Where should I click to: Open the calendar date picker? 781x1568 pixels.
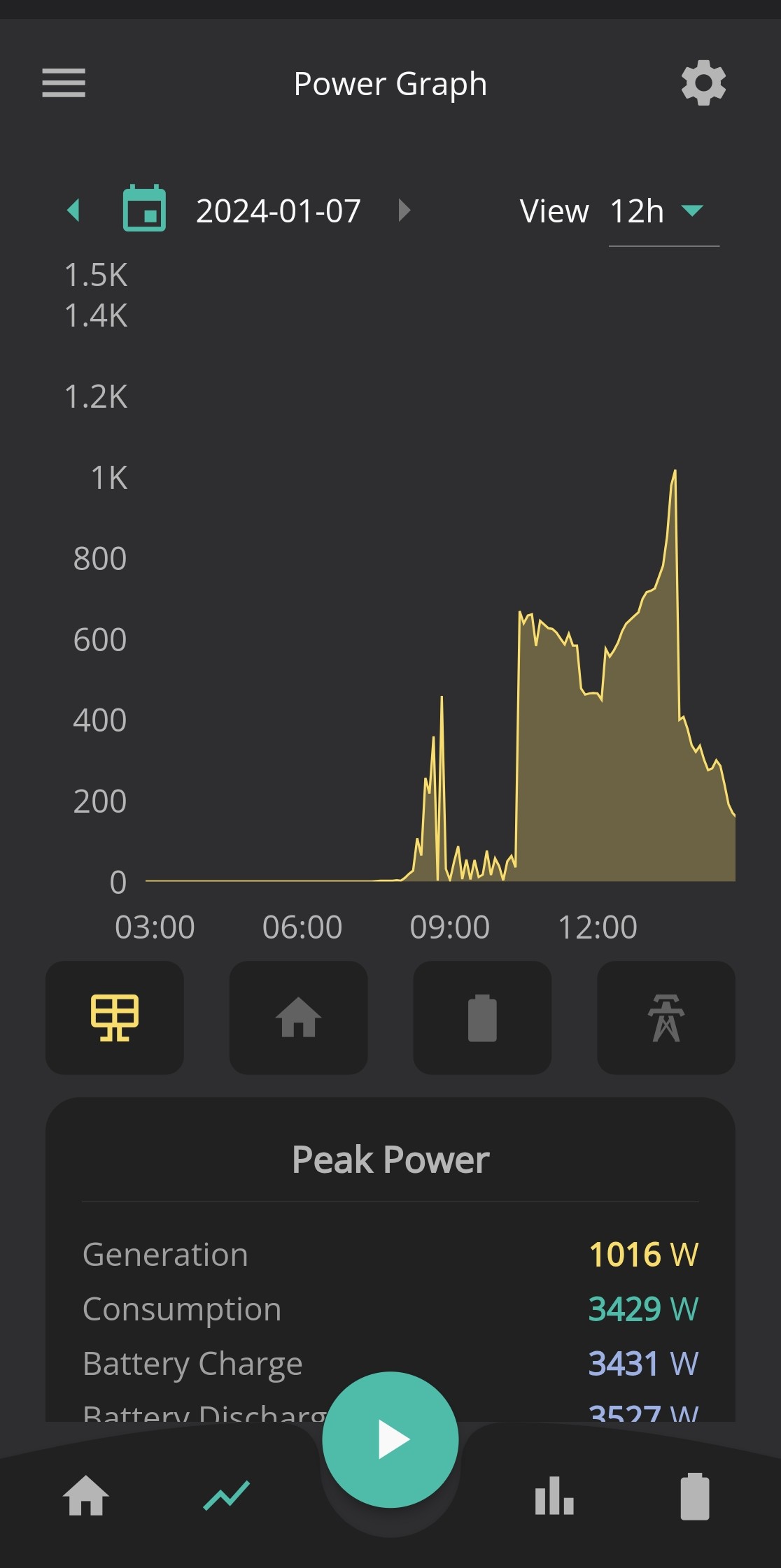145,208
